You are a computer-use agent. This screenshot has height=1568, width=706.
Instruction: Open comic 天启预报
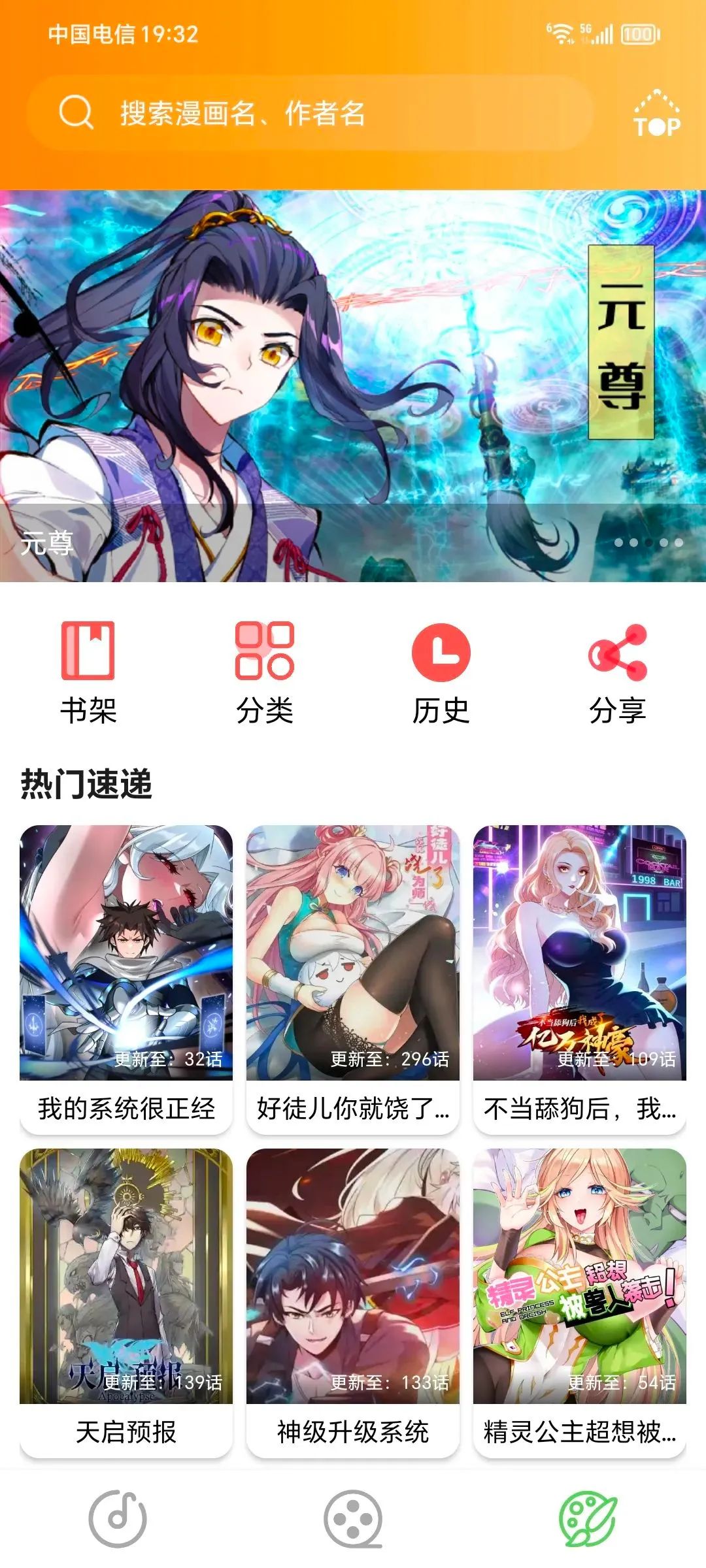coord(126,1303)
